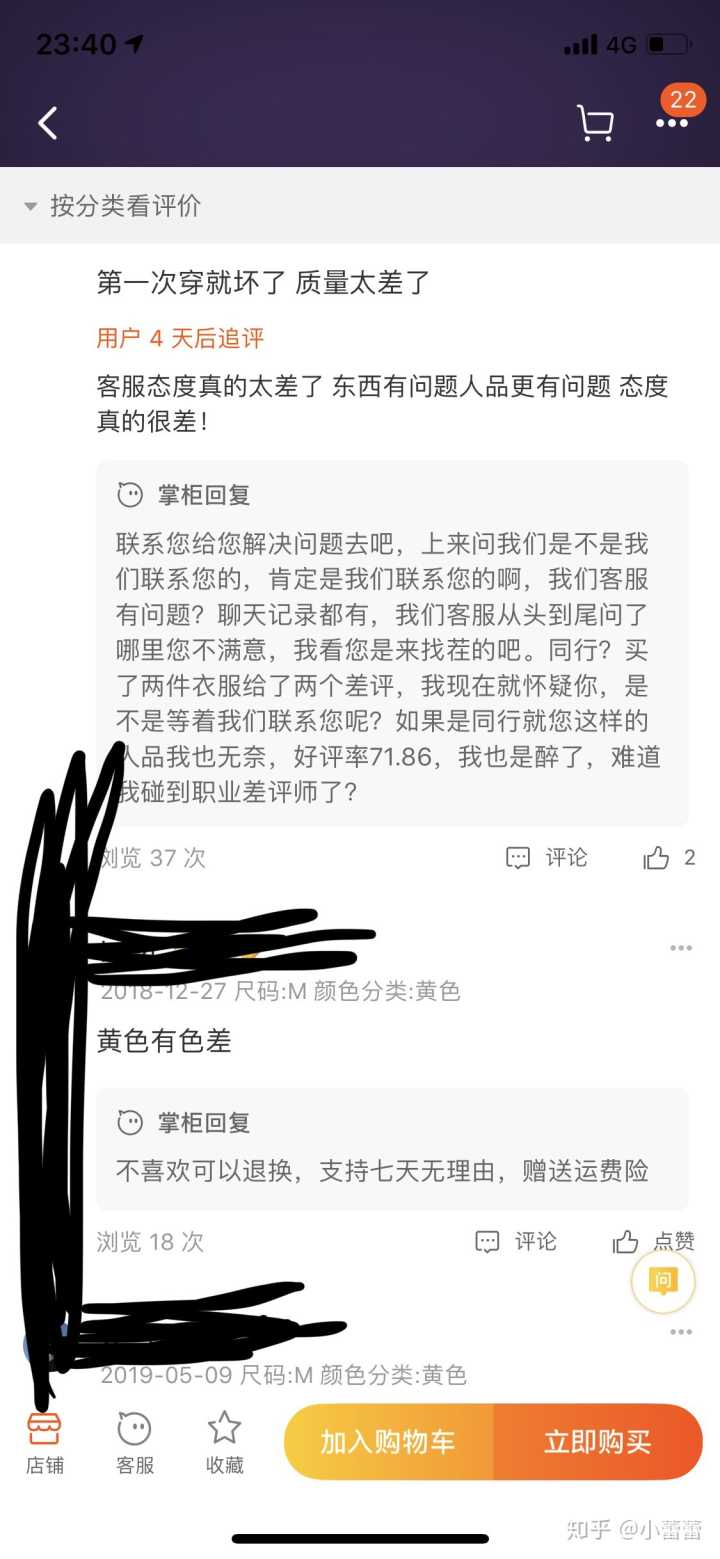Go back using the top-left arrow
The height and width of the screenshot is (1559, 720).
tap(47, 123)
